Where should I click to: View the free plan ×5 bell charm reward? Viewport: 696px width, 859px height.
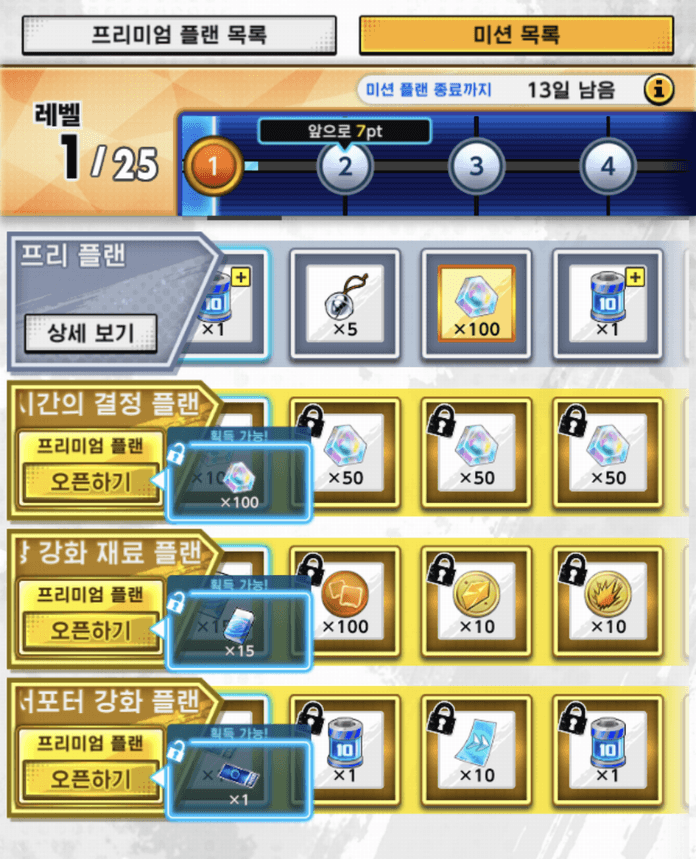click(x=345, y=304)
